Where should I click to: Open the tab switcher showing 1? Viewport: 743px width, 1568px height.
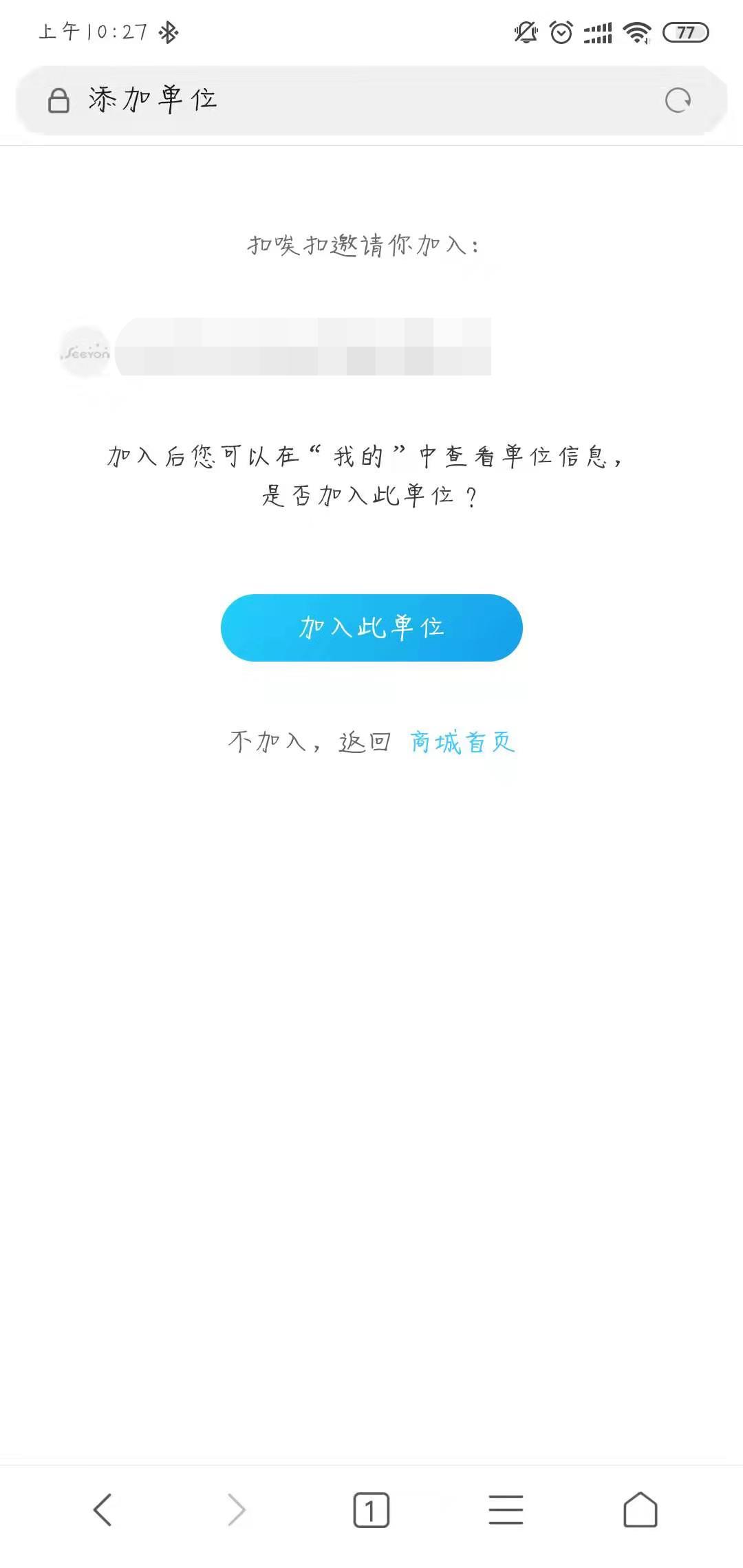[x=371, y=1510]
